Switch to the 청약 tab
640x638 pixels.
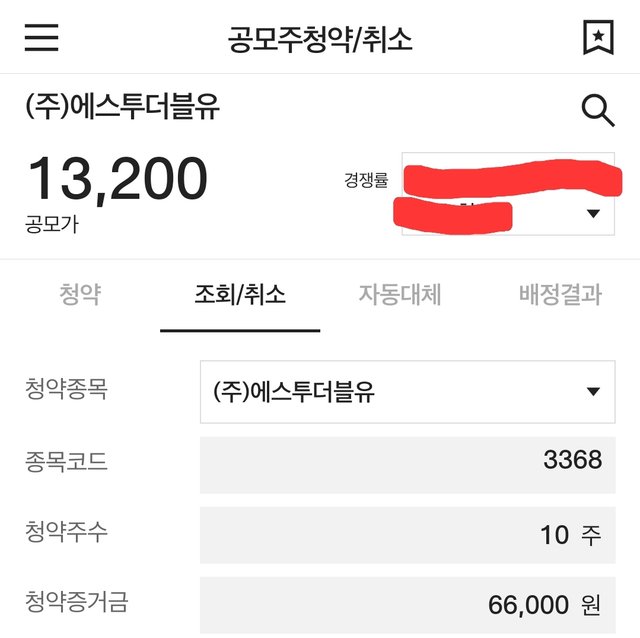(x=80, y=295)
